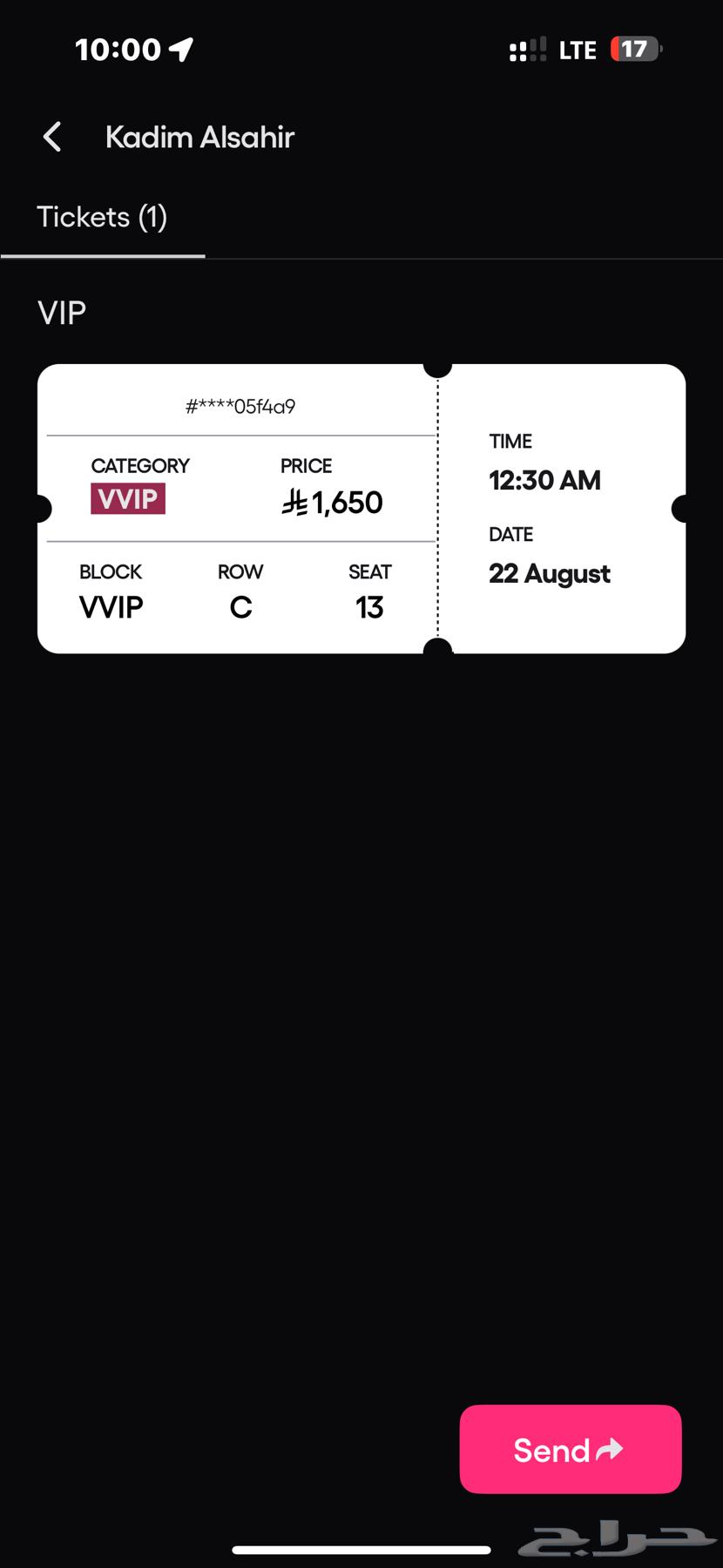Open the time showing 12:30 AM
723x1568 pixels.
(544, 480)
